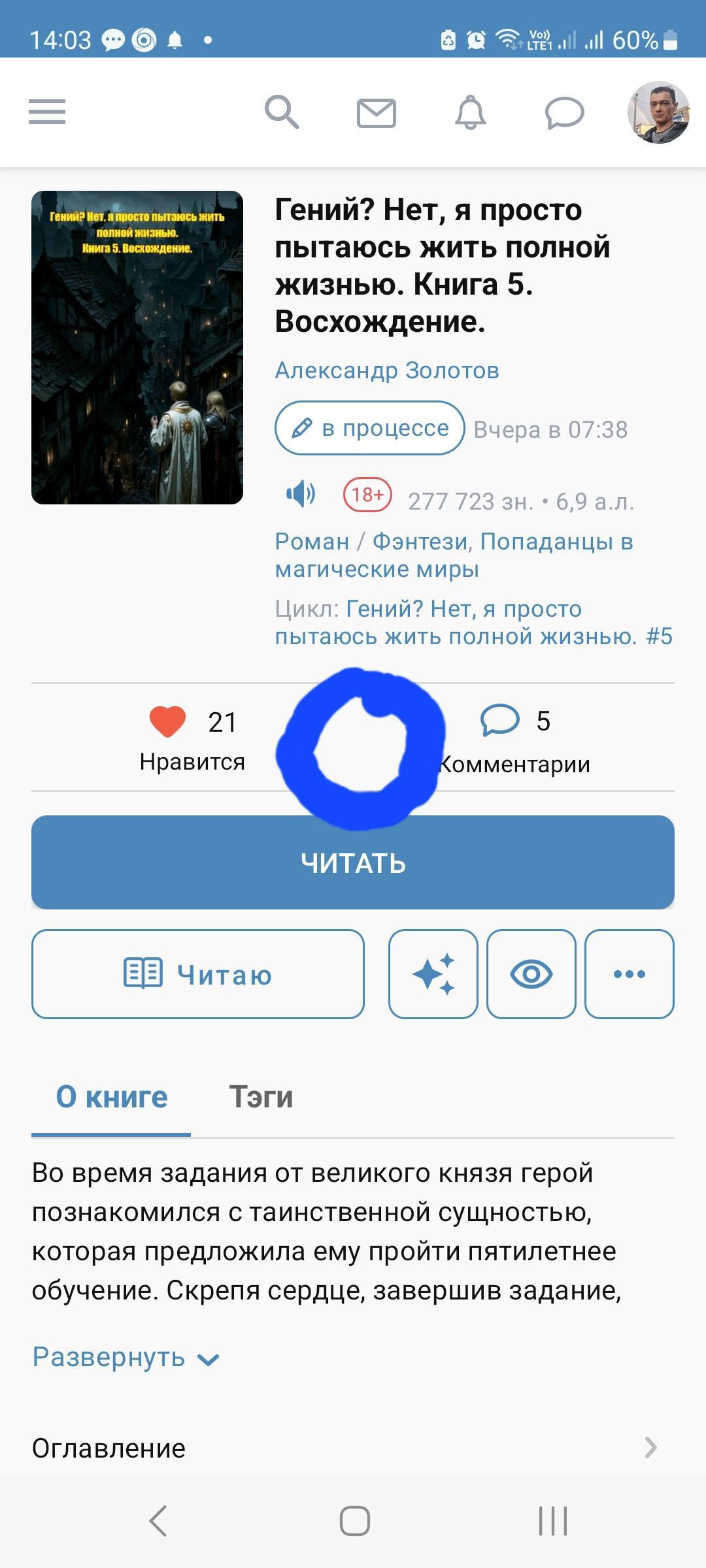Tap the Читаю library status button

[x=198, y=974]
